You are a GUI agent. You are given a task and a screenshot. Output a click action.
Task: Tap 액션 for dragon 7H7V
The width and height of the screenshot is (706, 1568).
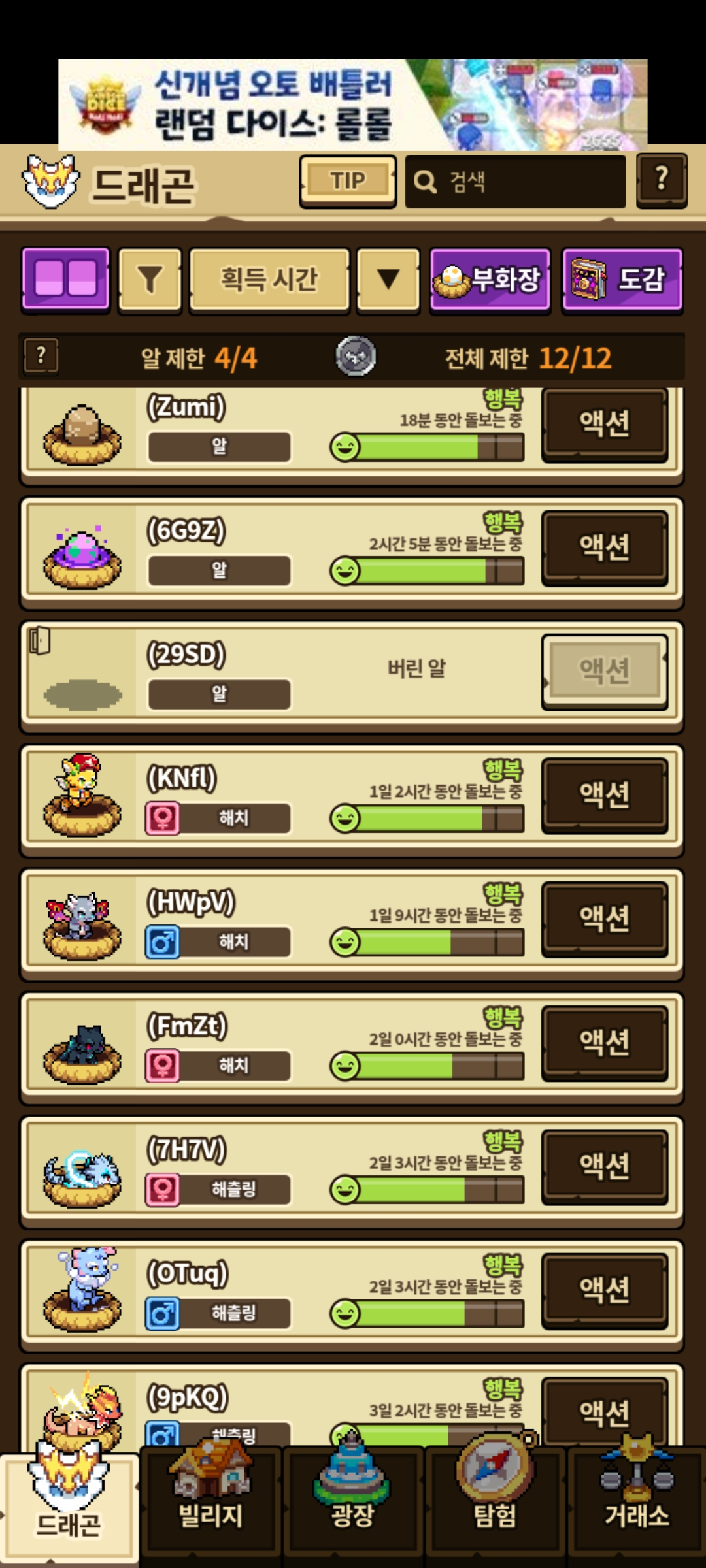[x=605, y=1167]
